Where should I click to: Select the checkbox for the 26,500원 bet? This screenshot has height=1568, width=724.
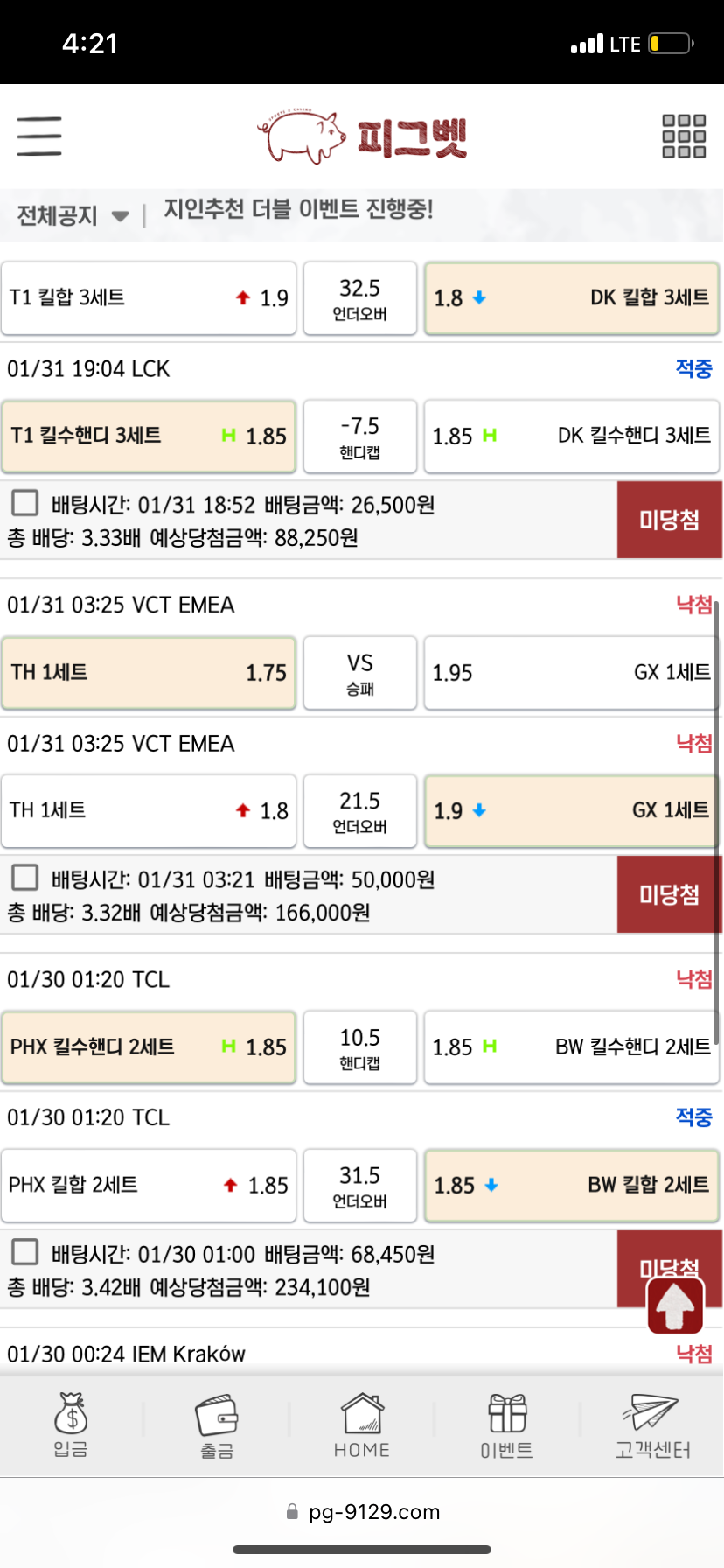(x=24, y=503)
